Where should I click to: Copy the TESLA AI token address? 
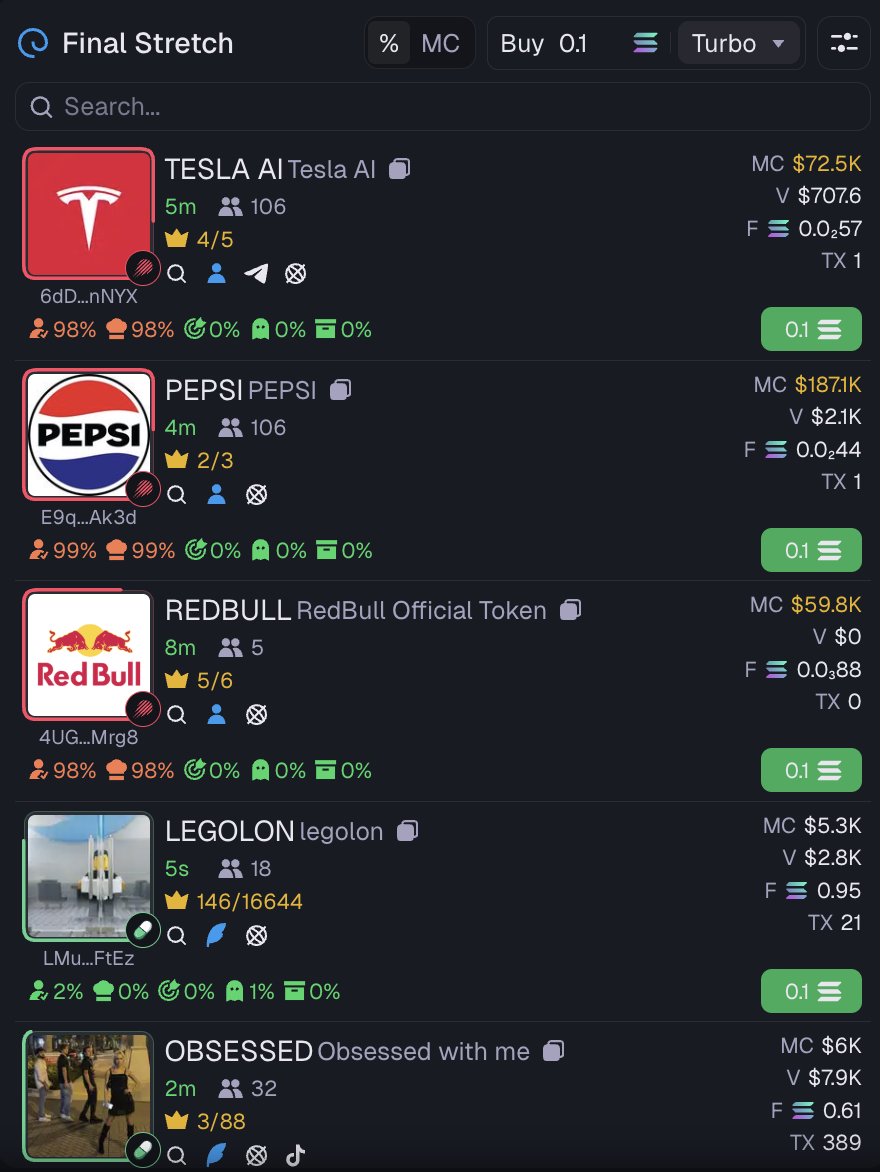tap(400, 169)
